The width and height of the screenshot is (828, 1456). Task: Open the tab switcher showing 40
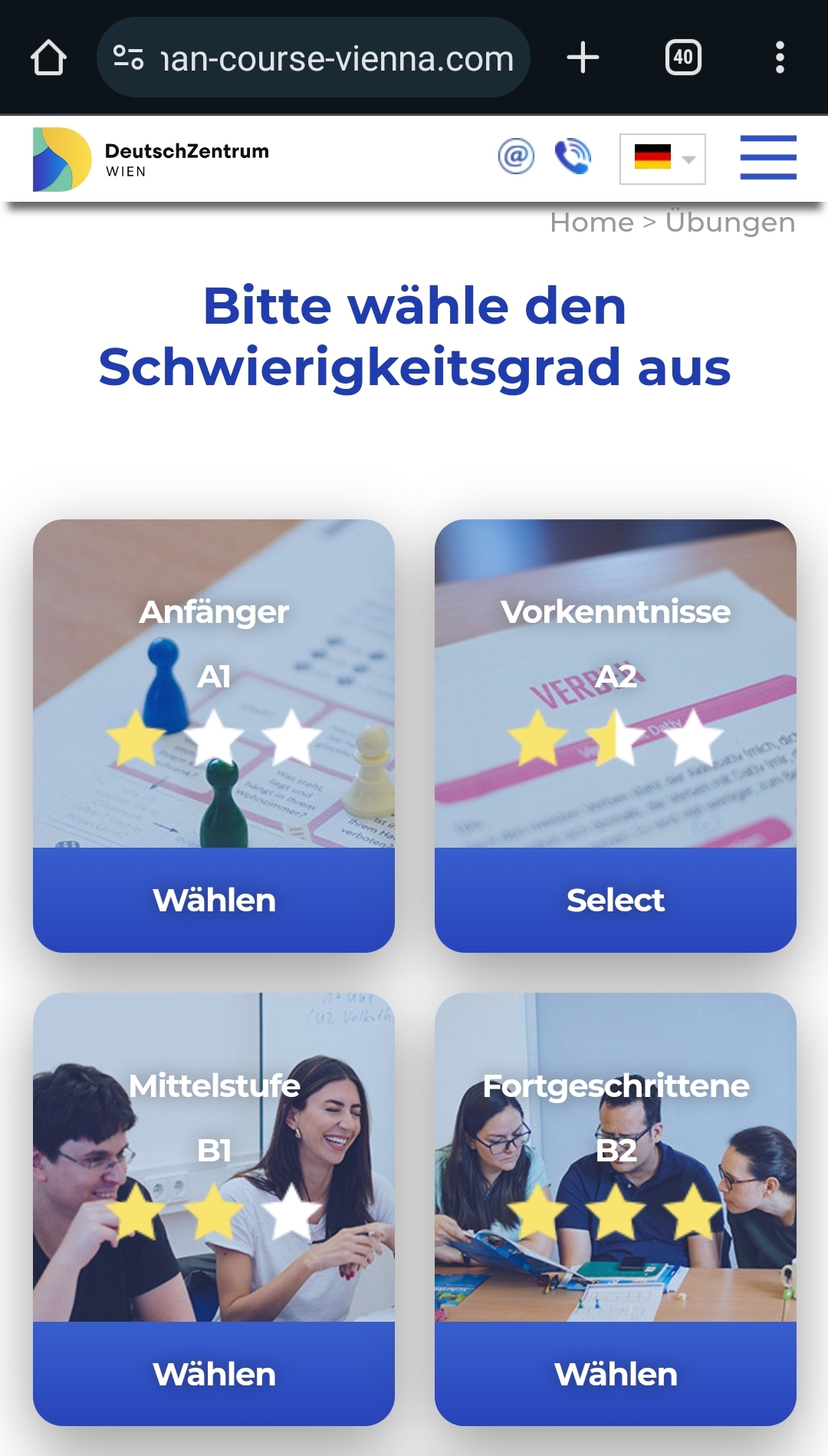683,58
